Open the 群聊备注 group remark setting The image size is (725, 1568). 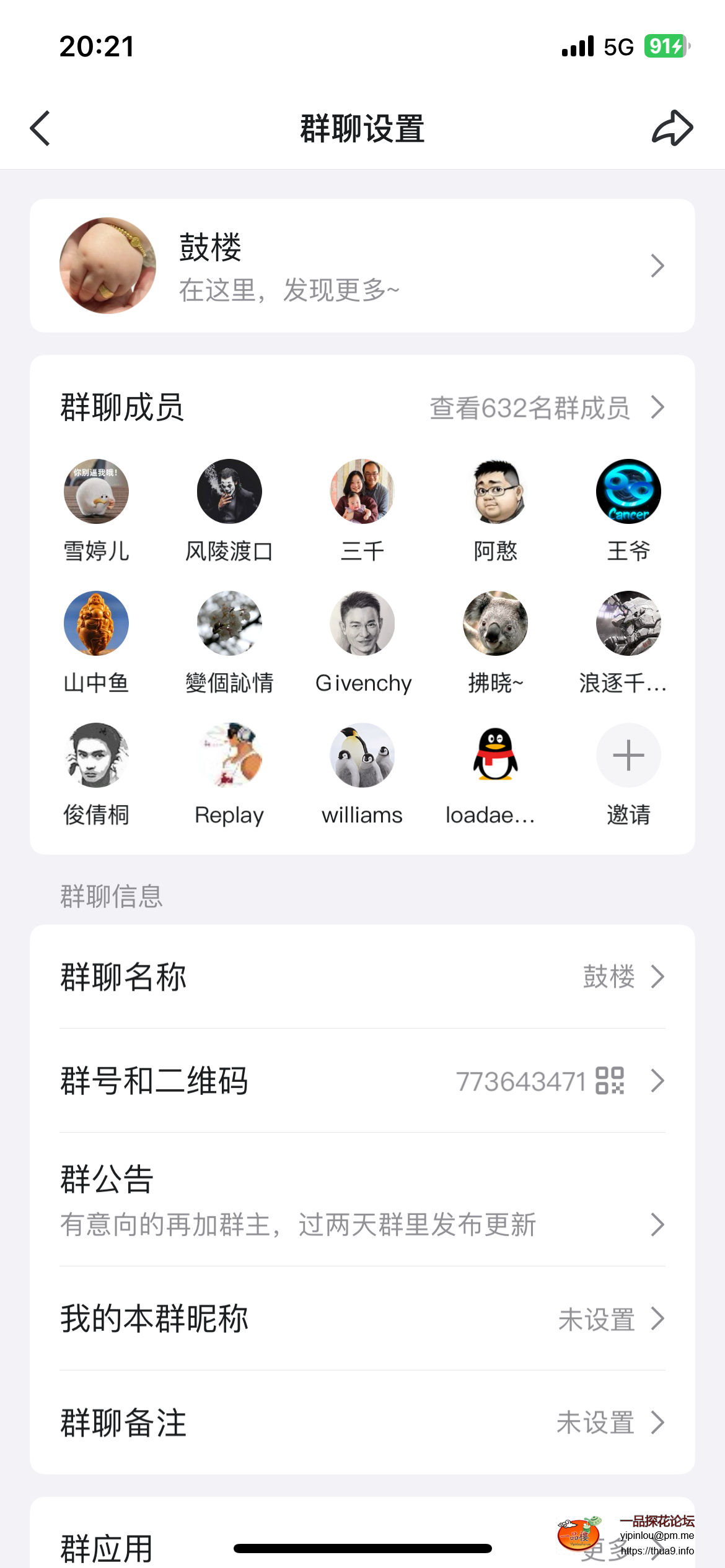click(362, 1422)
